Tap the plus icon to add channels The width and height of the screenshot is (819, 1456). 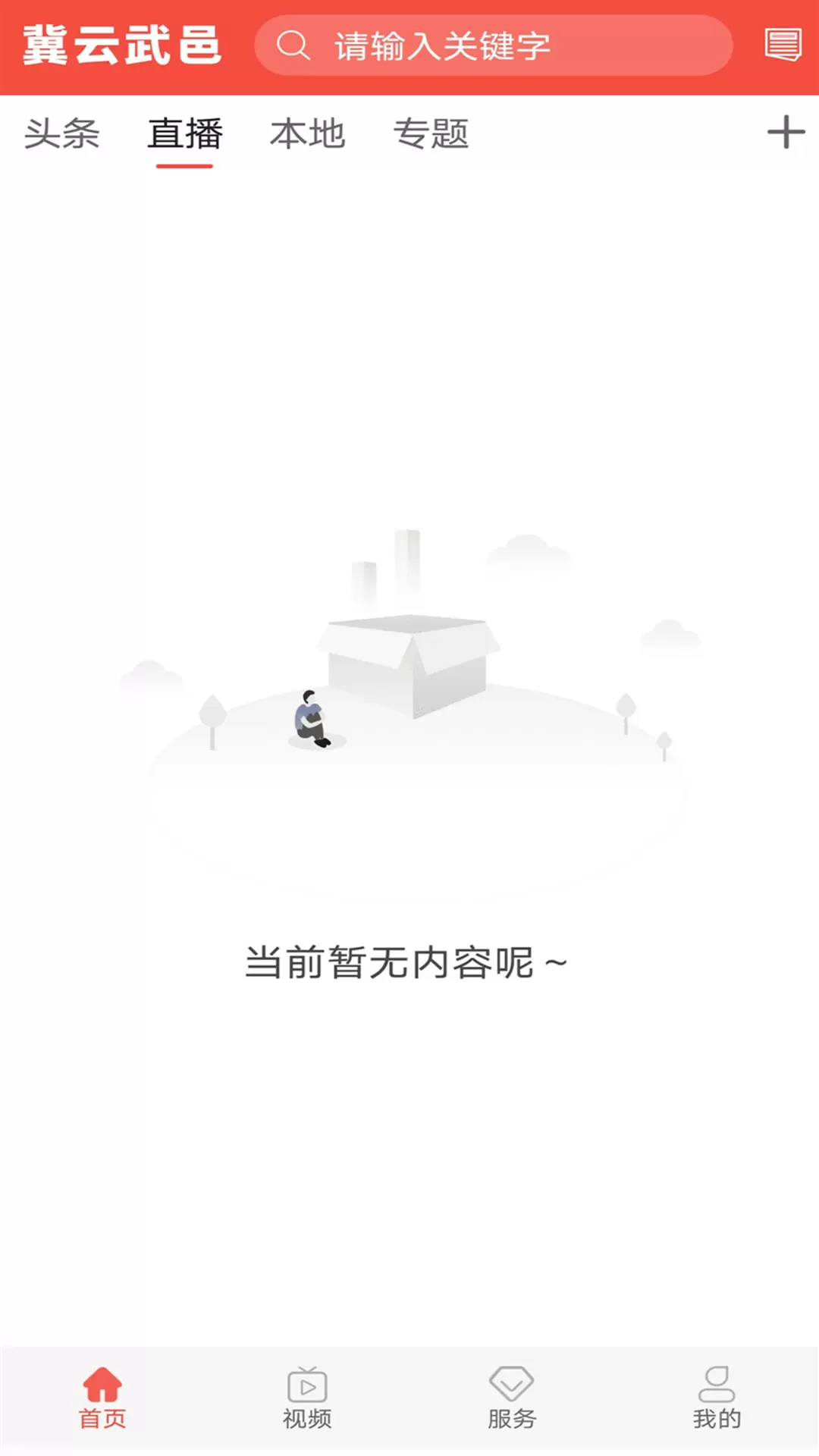point(786,133)
